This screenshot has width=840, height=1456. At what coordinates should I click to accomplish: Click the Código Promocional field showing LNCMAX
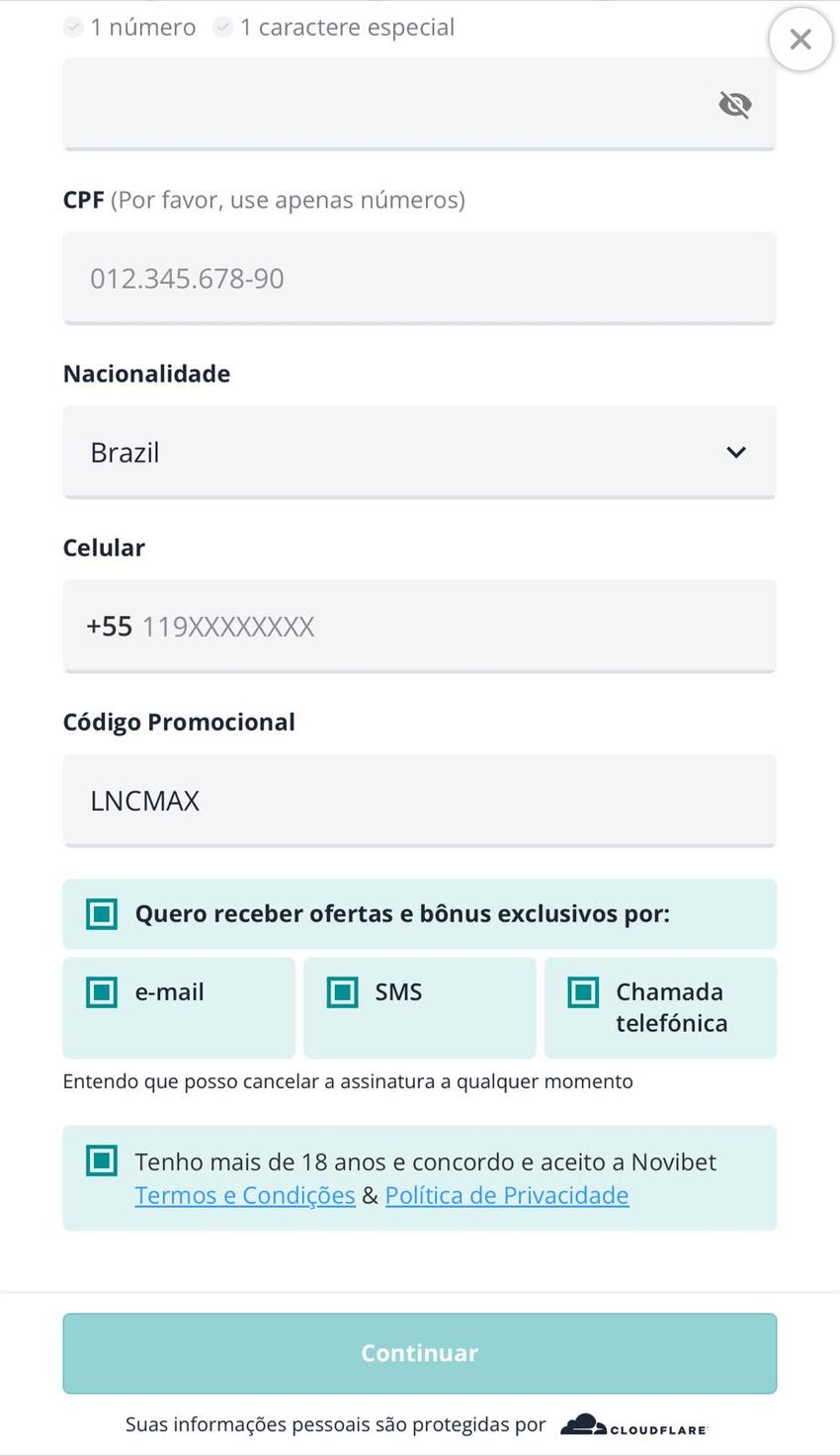coord(419,800)
